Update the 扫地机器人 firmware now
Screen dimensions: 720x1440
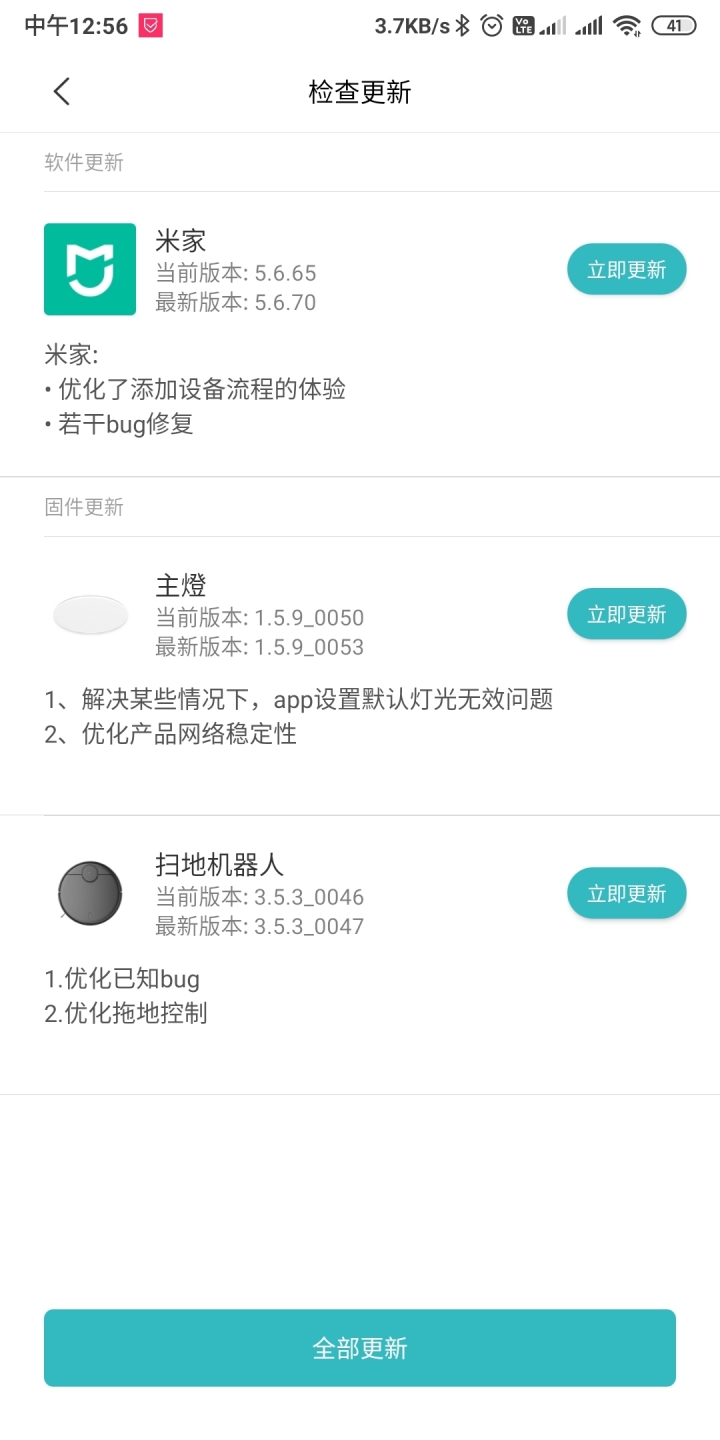(x=627, y=893)
